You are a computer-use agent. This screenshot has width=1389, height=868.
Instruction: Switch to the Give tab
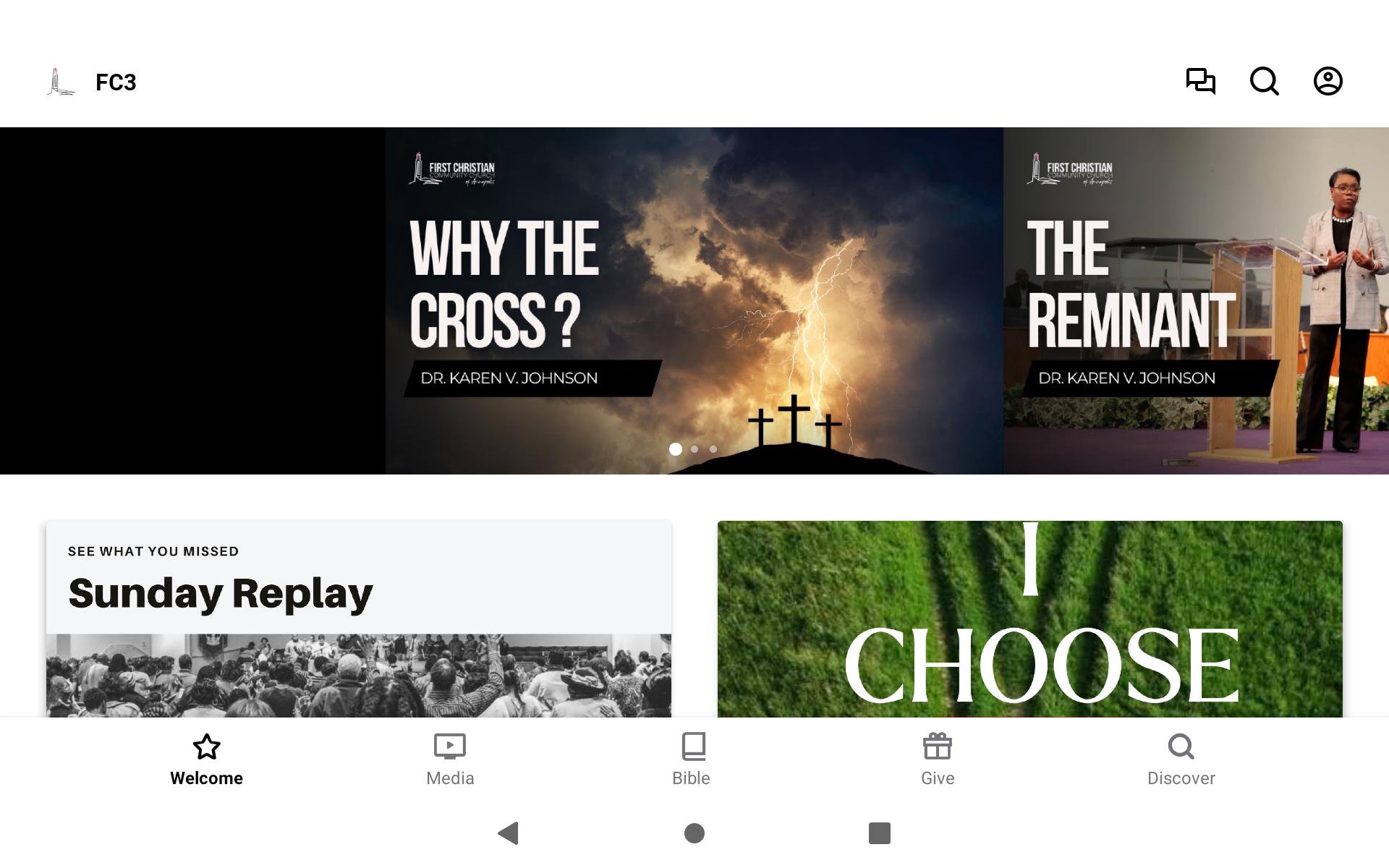coord(937,759)
